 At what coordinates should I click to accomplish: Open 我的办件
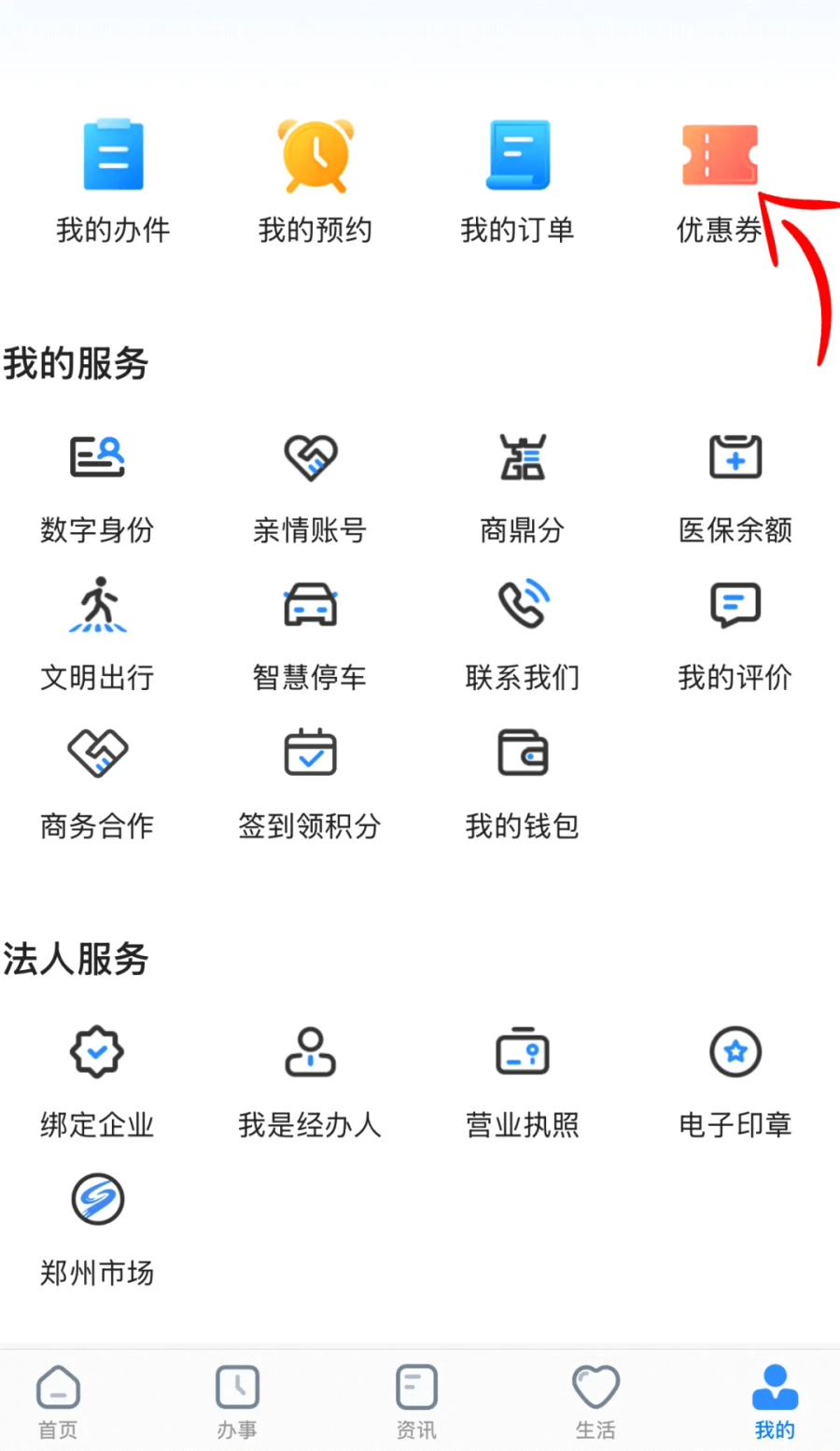(113, 181)
